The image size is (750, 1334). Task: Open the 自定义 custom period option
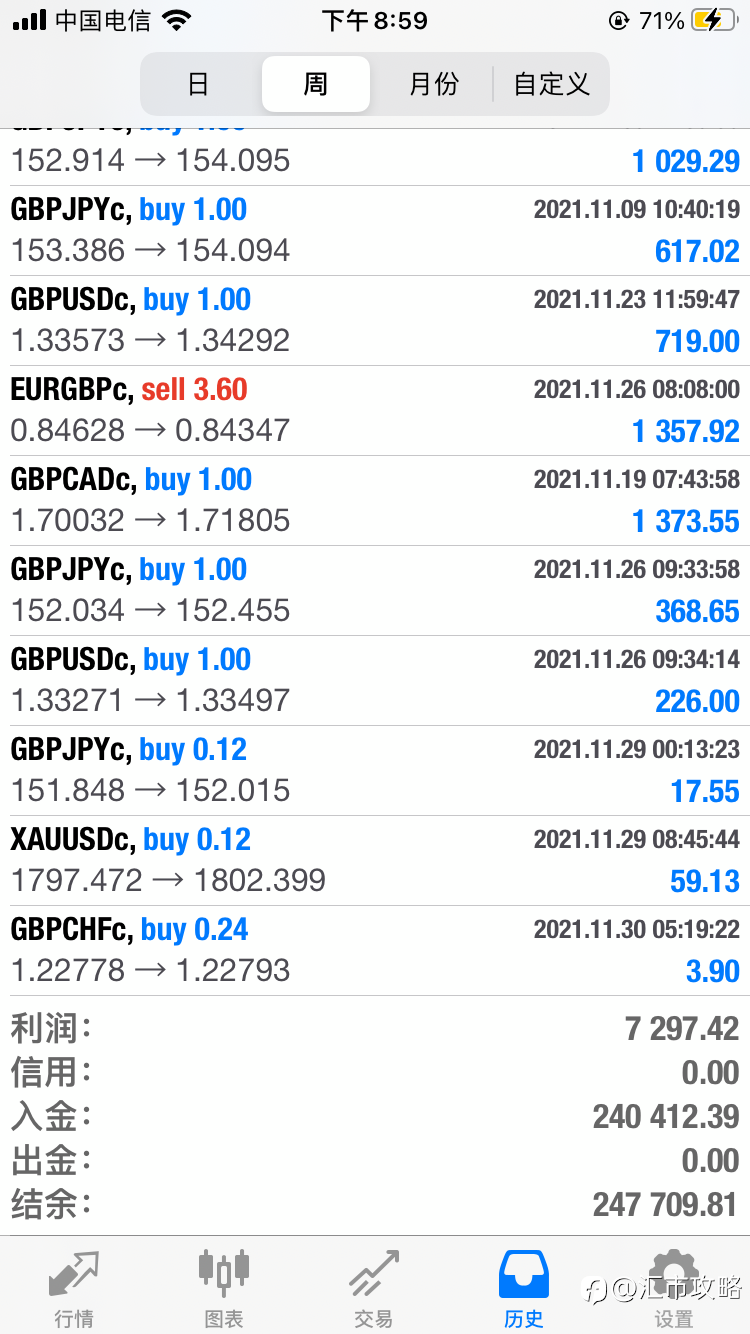pyautogui.click(x=551, y=84)
